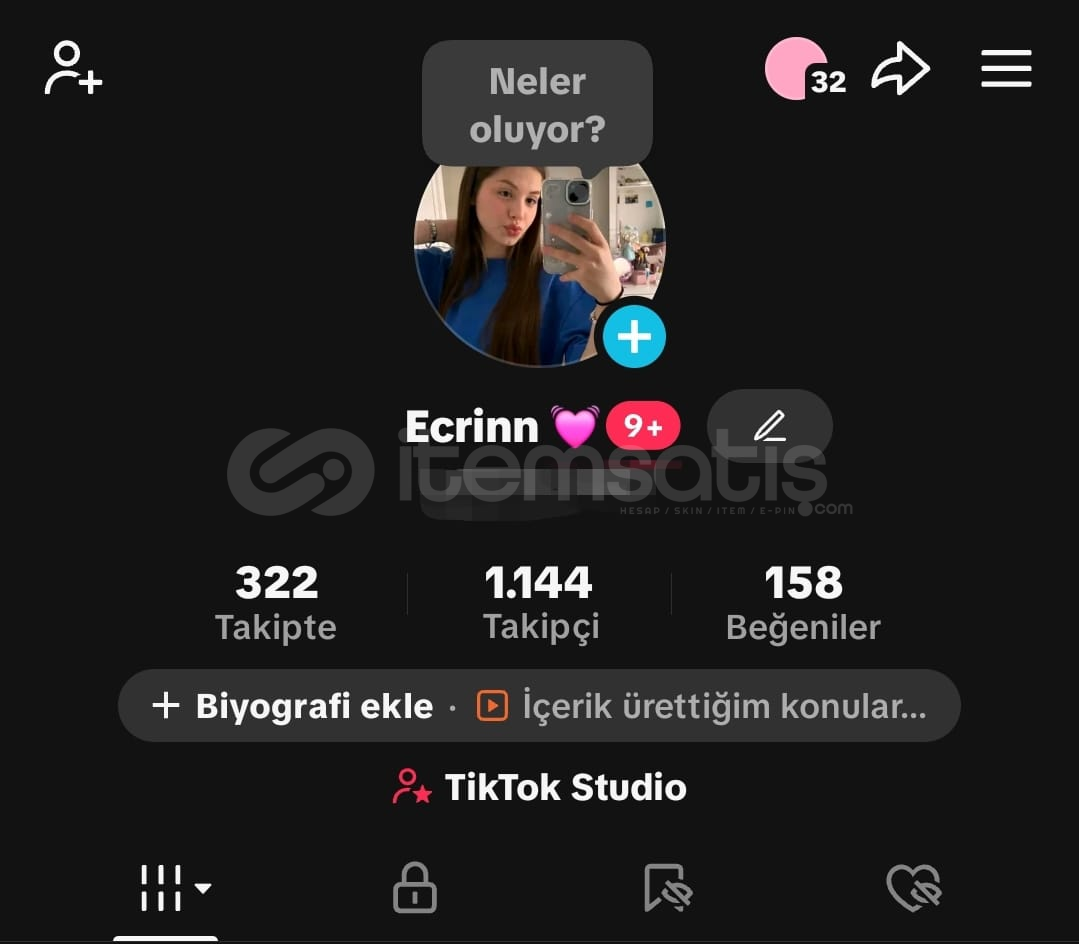Switch to the hidden saved bookmarks tab

[x=667, y=888]
